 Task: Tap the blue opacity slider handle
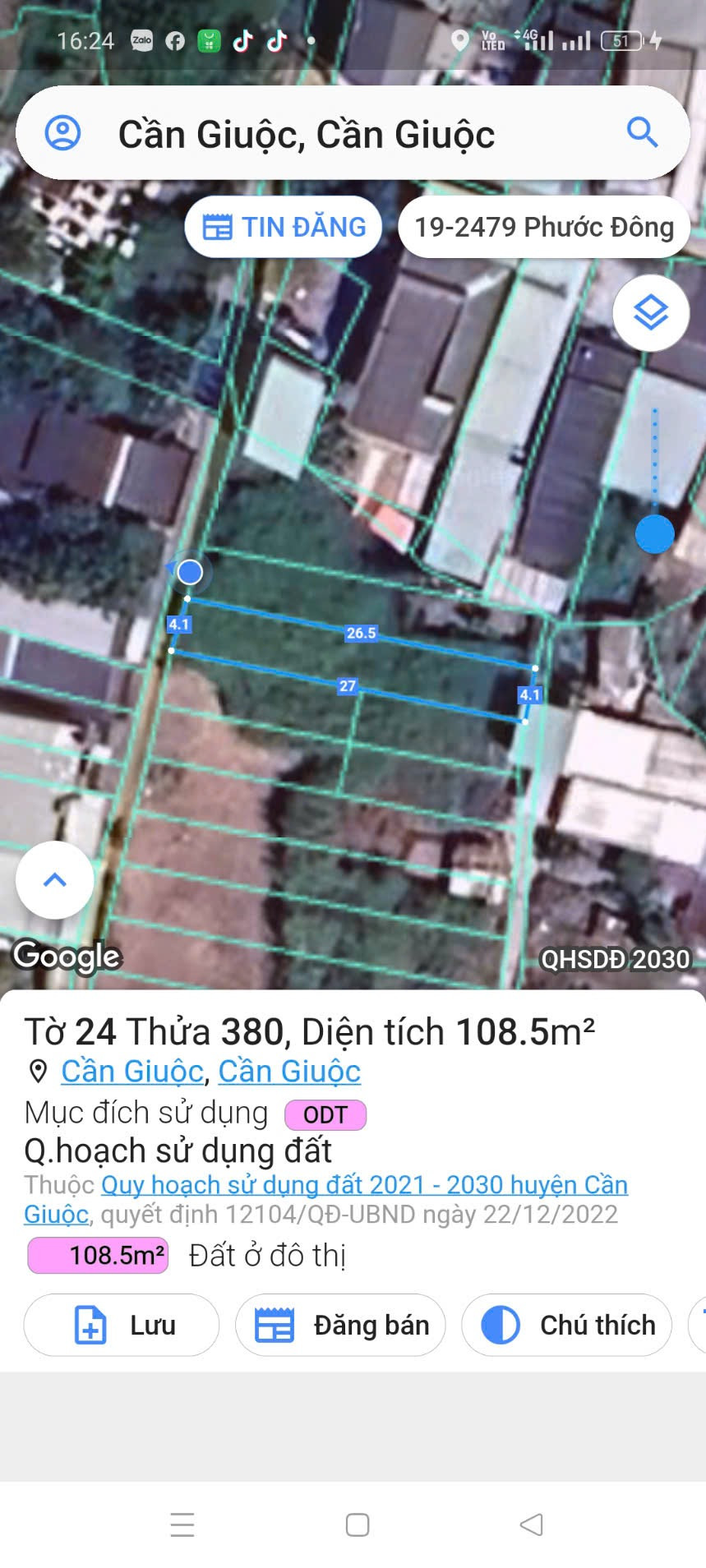coord(654,534)
